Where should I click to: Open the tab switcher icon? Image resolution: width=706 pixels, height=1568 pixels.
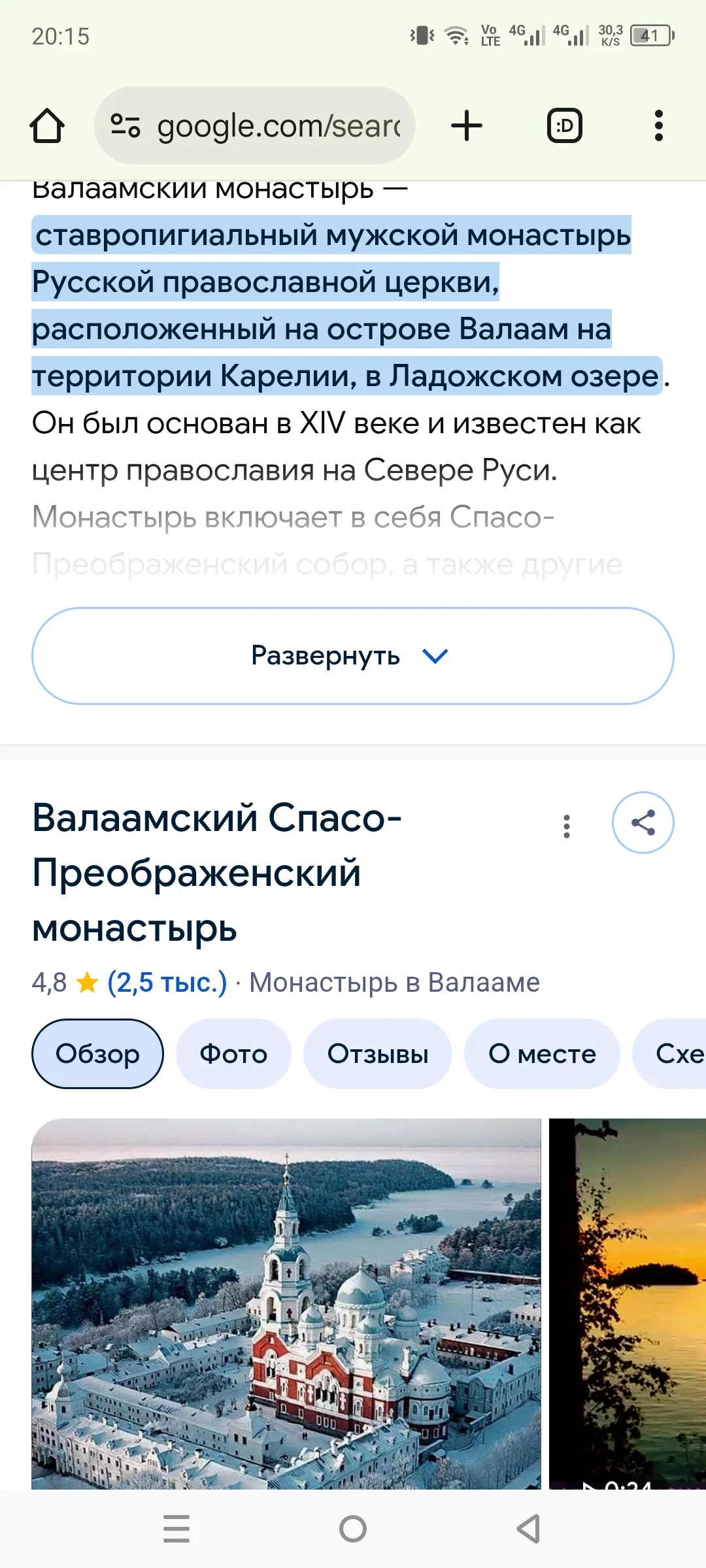(563, 125)
